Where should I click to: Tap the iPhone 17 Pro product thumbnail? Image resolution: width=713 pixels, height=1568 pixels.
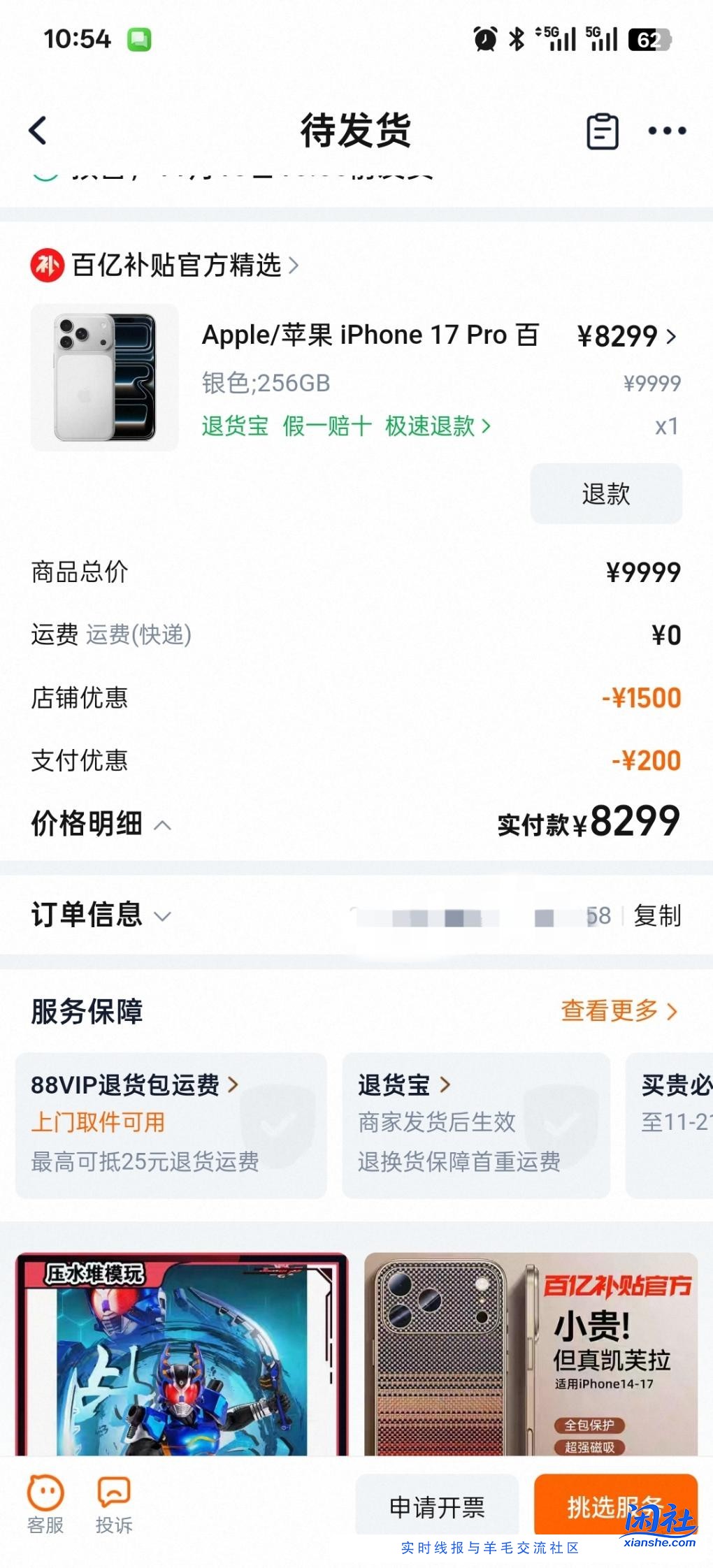coord(105,377)
